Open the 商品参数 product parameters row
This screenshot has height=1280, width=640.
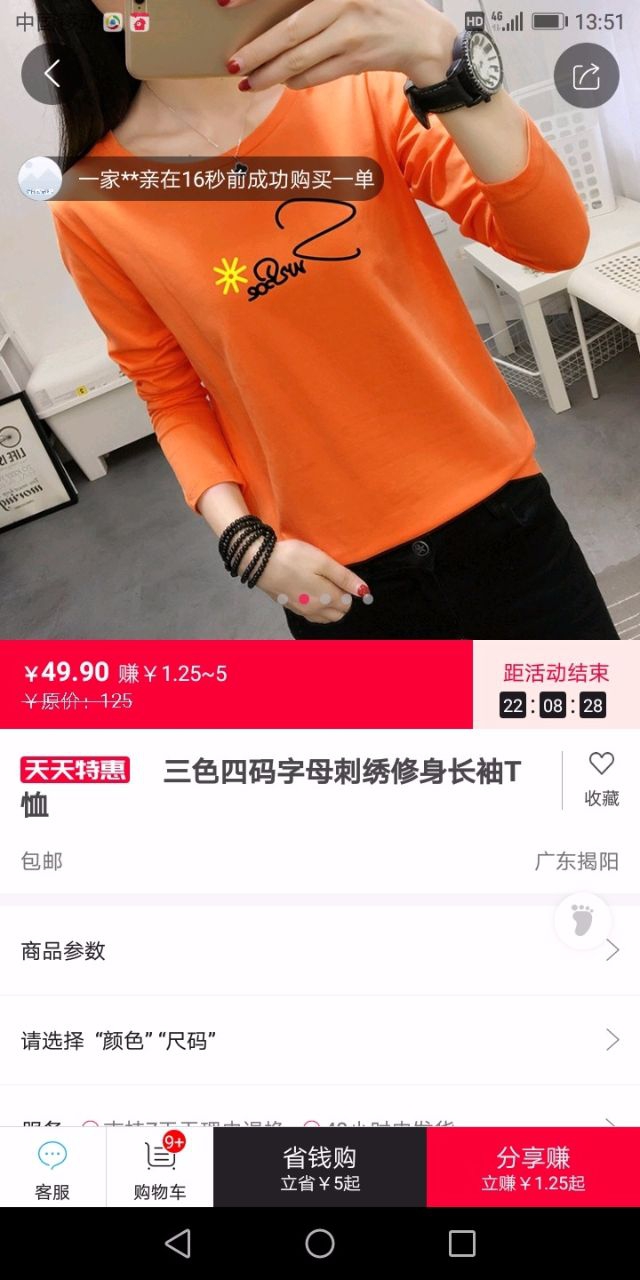[320, 951]
